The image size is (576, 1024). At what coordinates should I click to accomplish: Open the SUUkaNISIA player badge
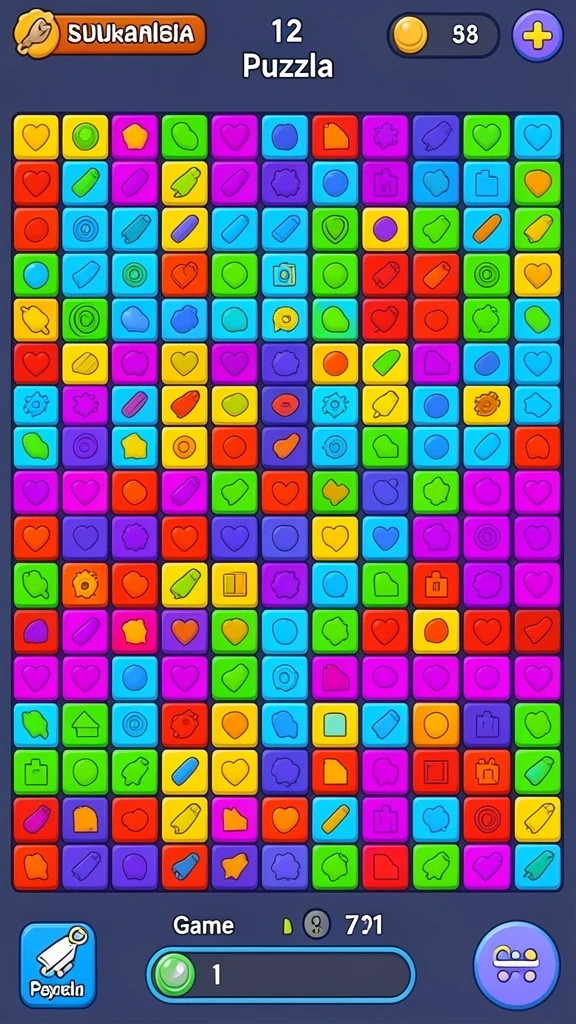[x=110, y=34]
